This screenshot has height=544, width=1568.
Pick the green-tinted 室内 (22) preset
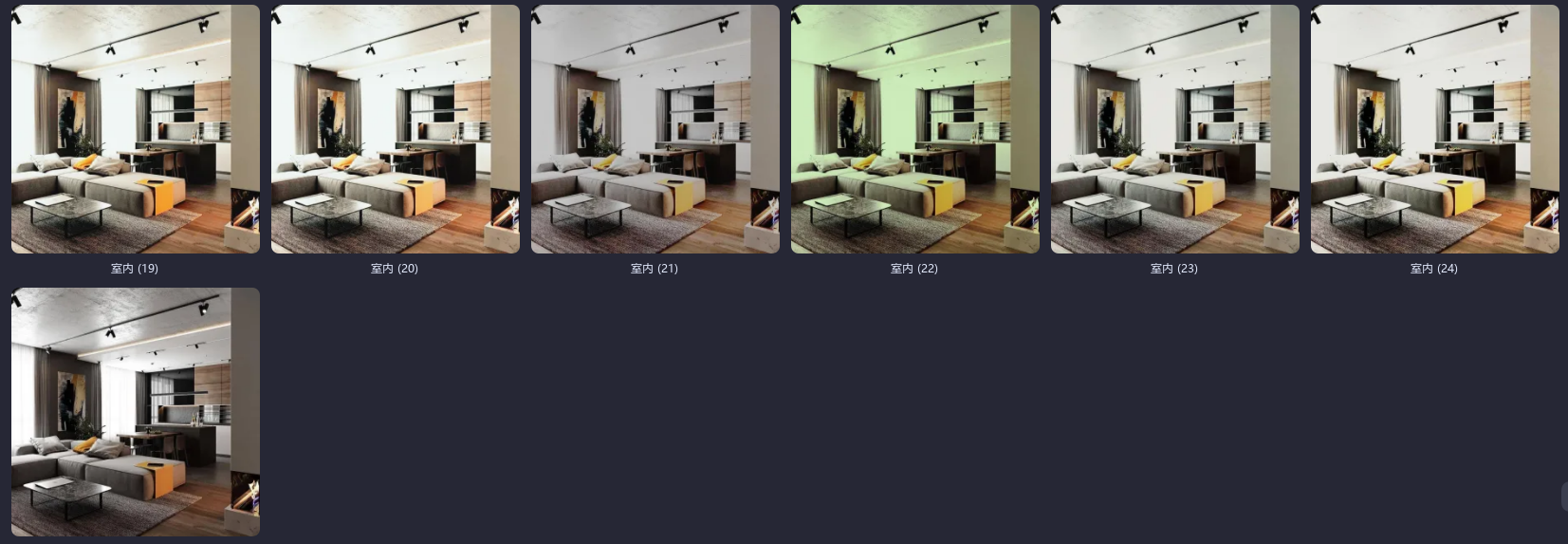(x=915, y=129)
